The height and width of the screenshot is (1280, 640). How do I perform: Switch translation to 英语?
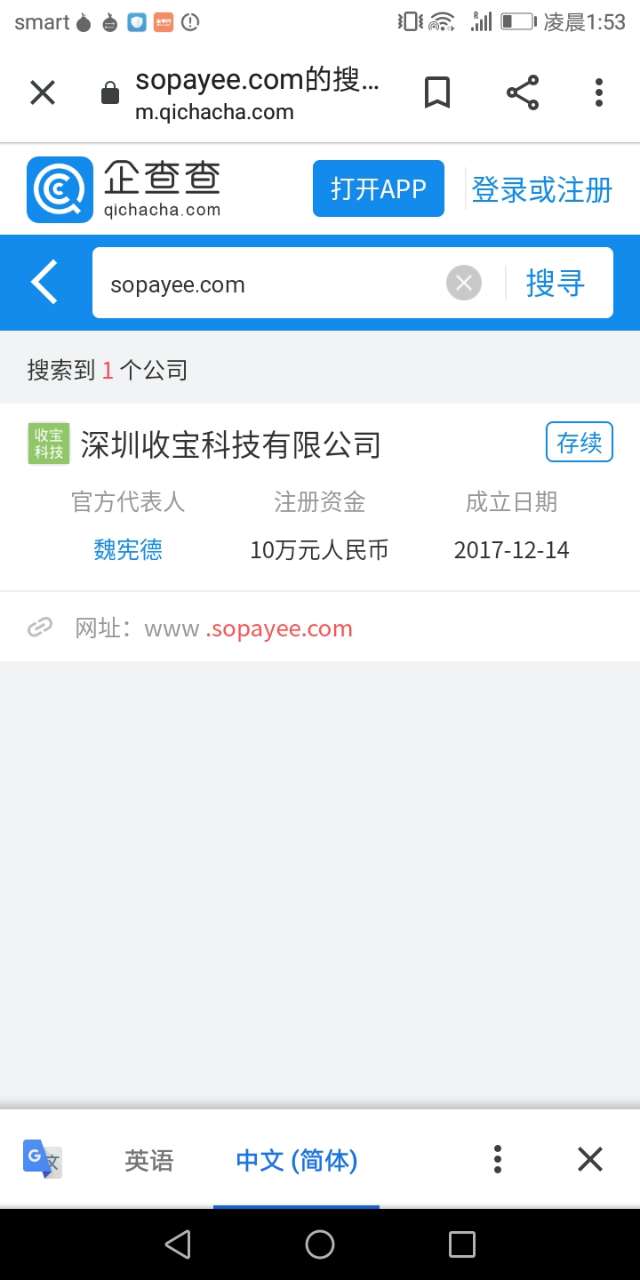coord(149,1160)
